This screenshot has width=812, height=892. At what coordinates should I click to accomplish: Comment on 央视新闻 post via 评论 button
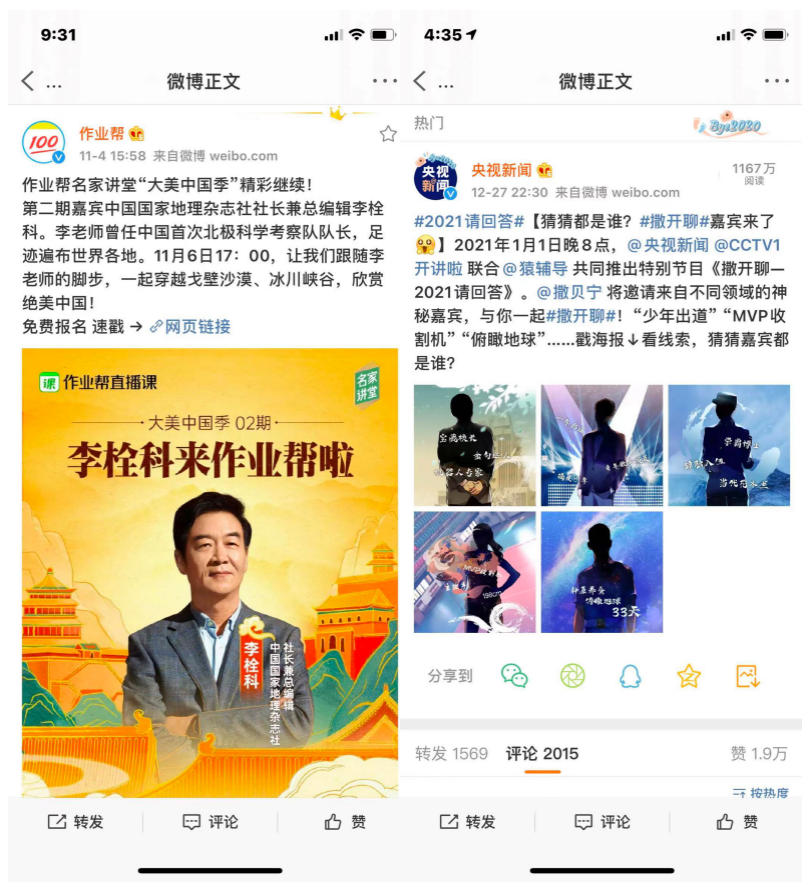pos(601,821)
